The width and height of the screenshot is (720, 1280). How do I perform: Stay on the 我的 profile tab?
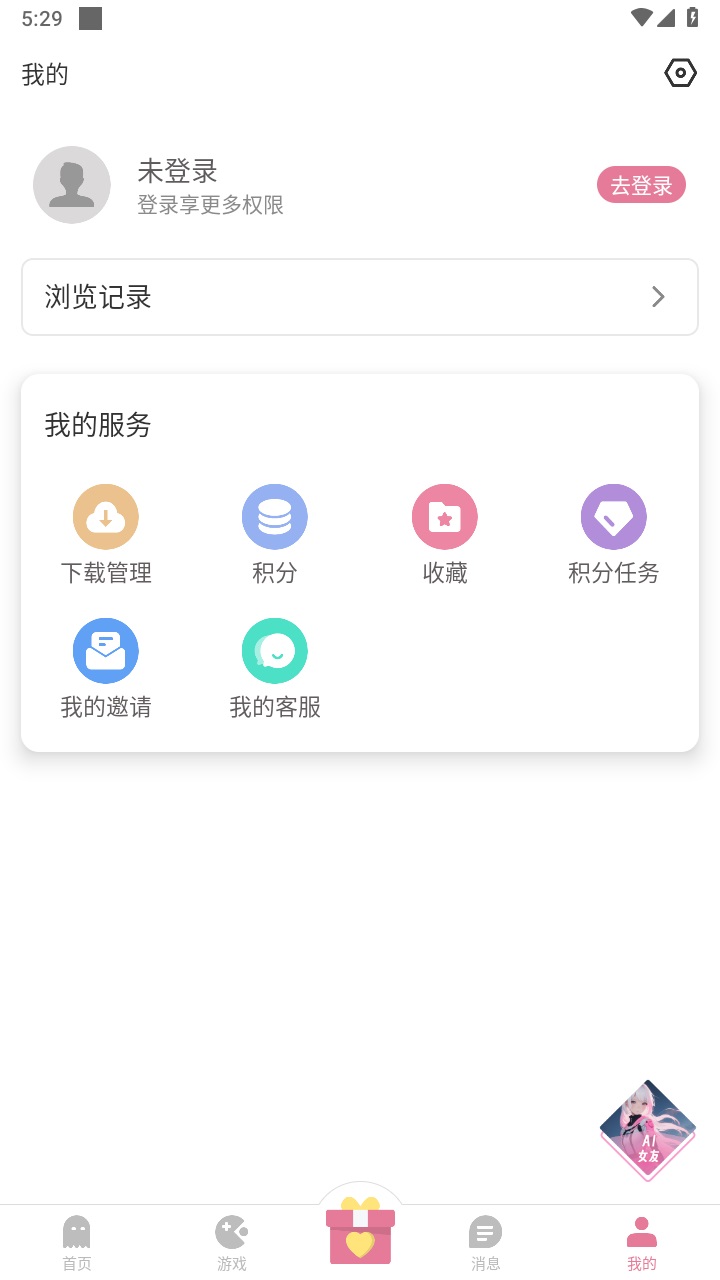point(641,1240)
